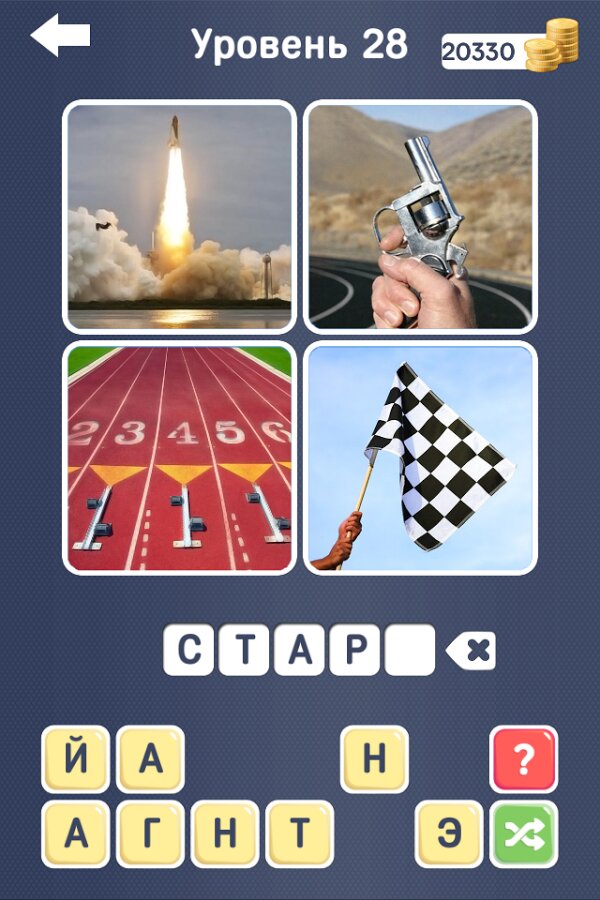Enlarge the revolver in hand picture
600x900 pixels.
pyautogui.click(x=420, y=217)
